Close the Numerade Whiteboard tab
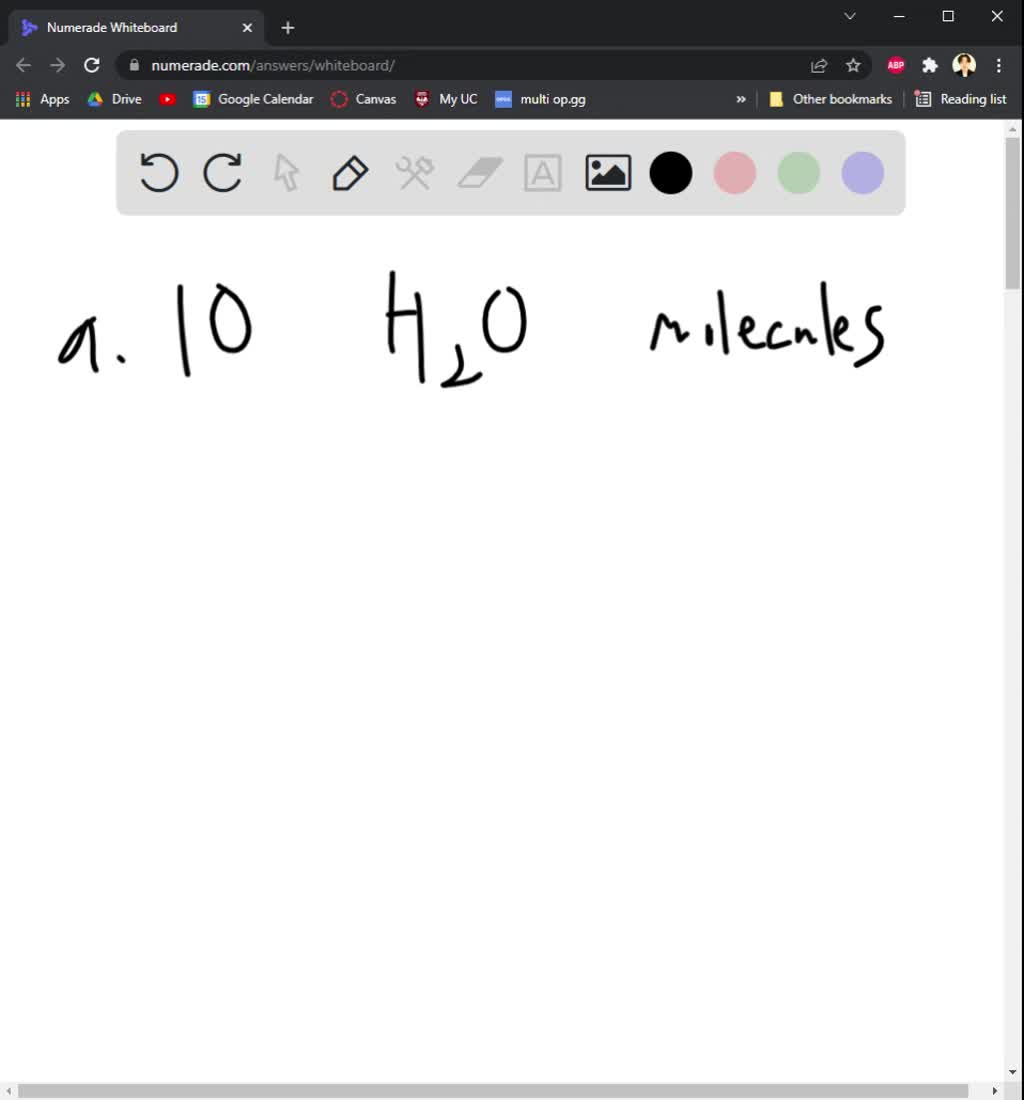Screen dimensions: 1024x1100 point(247,28)
